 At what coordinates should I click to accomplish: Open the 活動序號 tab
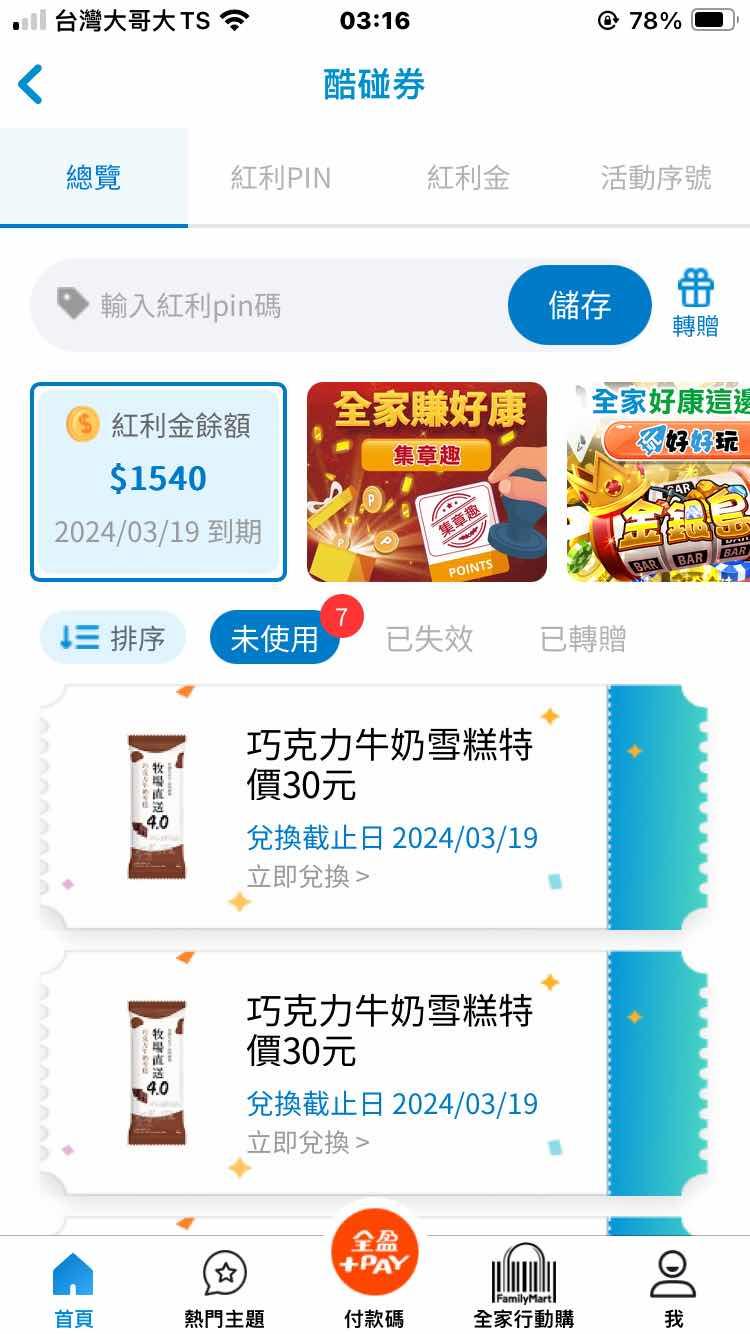pos(655,179)
